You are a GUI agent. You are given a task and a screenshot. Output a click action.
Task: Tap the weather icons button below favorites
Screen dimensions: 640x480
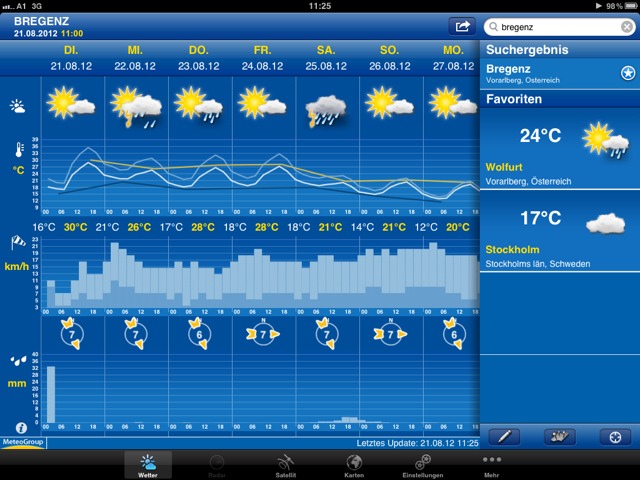560,436
